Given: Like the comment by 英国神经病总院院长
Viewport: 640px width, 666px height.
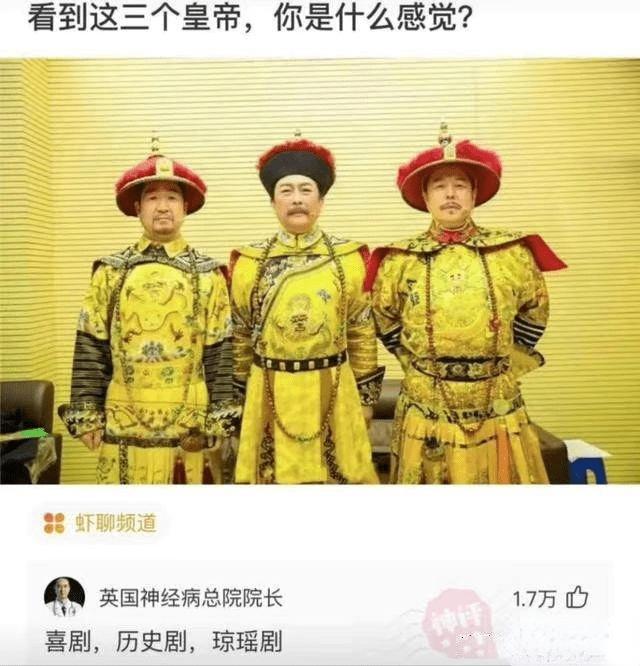Looking at the screenshot, I should coord(577,598).
